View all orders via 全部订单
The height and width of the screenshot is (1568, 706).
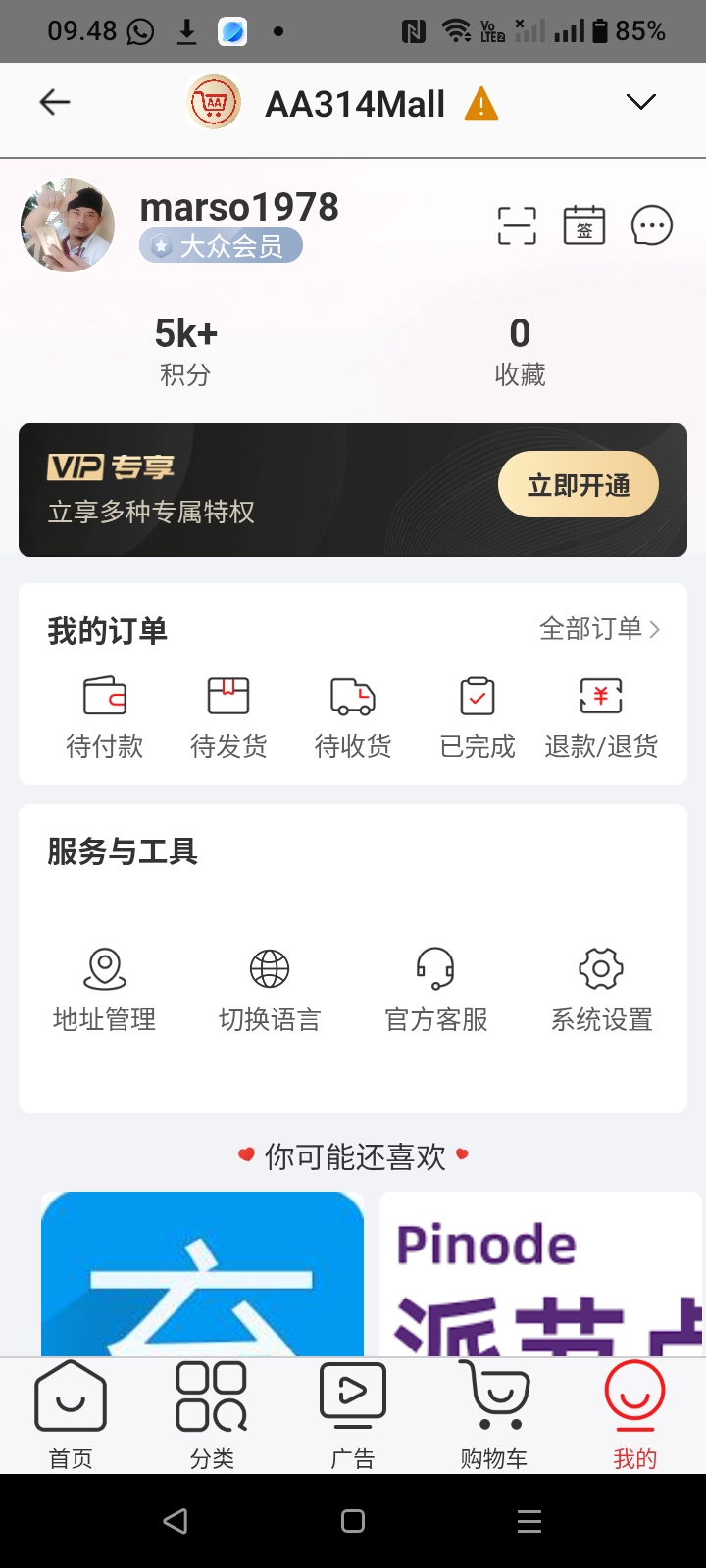point(599,629)
